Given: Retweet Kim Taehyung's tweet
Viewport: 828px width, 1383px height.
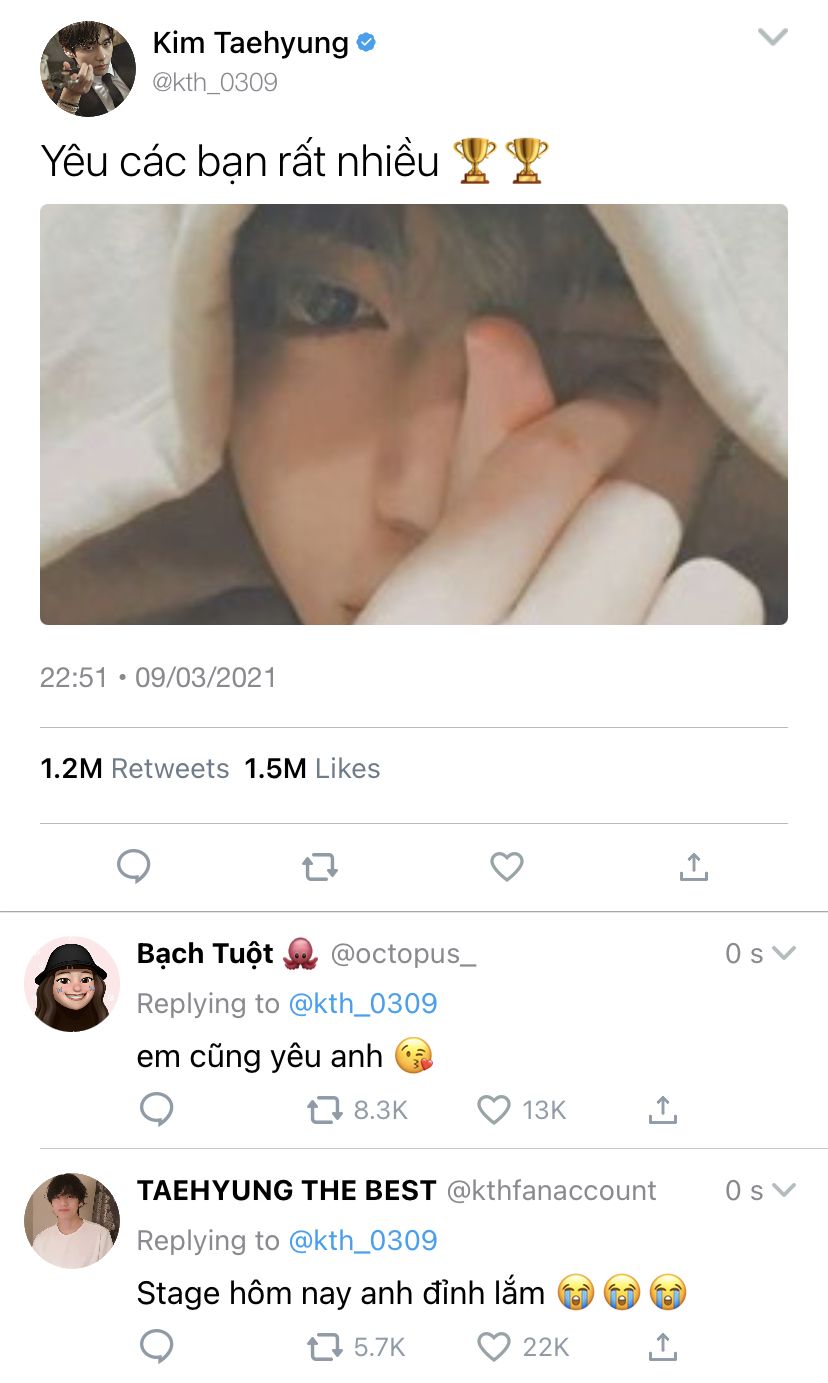Looking at the screenshot, I should (320, 867).
